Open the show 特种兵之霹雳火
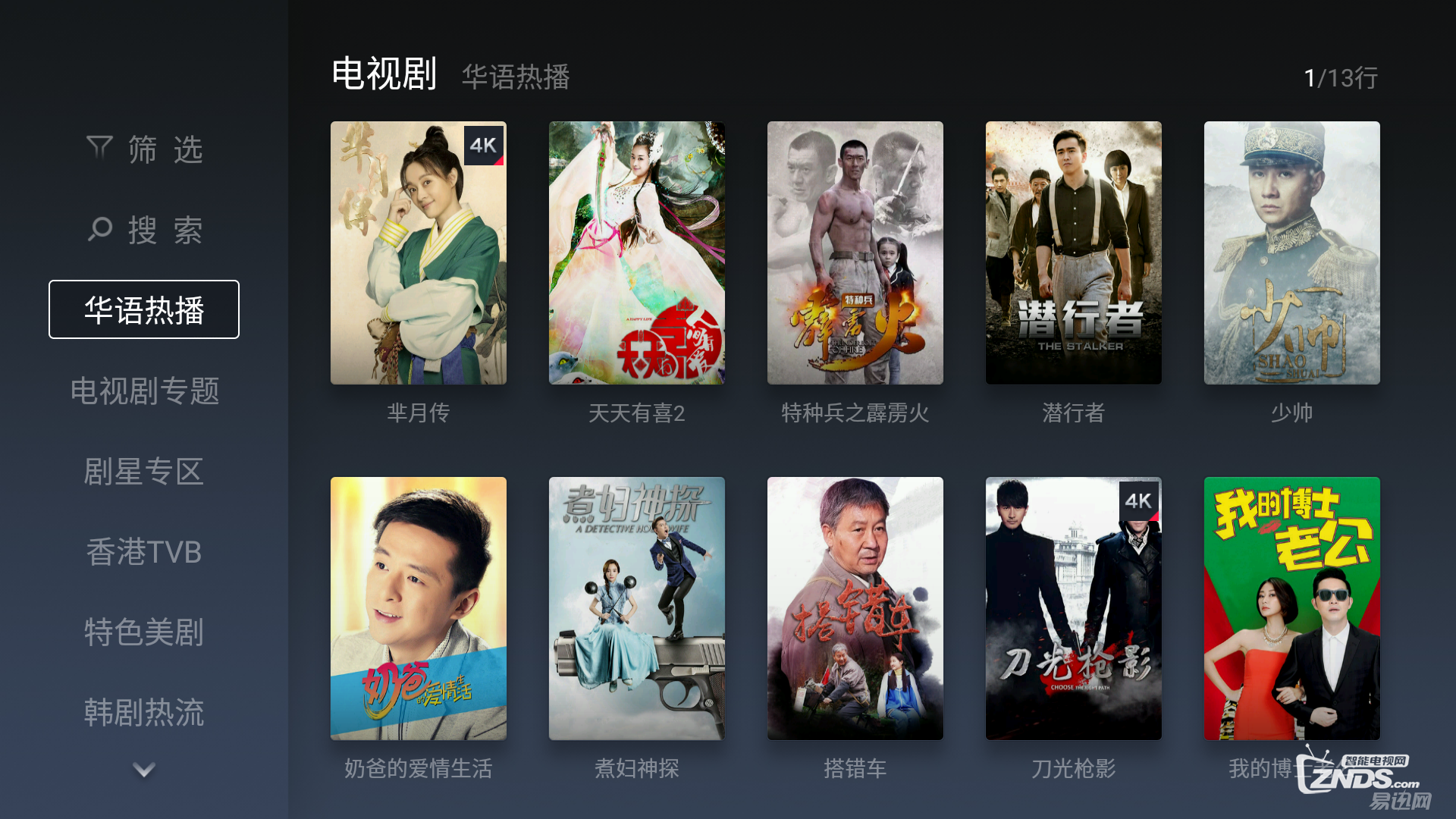 click(855, 253)
